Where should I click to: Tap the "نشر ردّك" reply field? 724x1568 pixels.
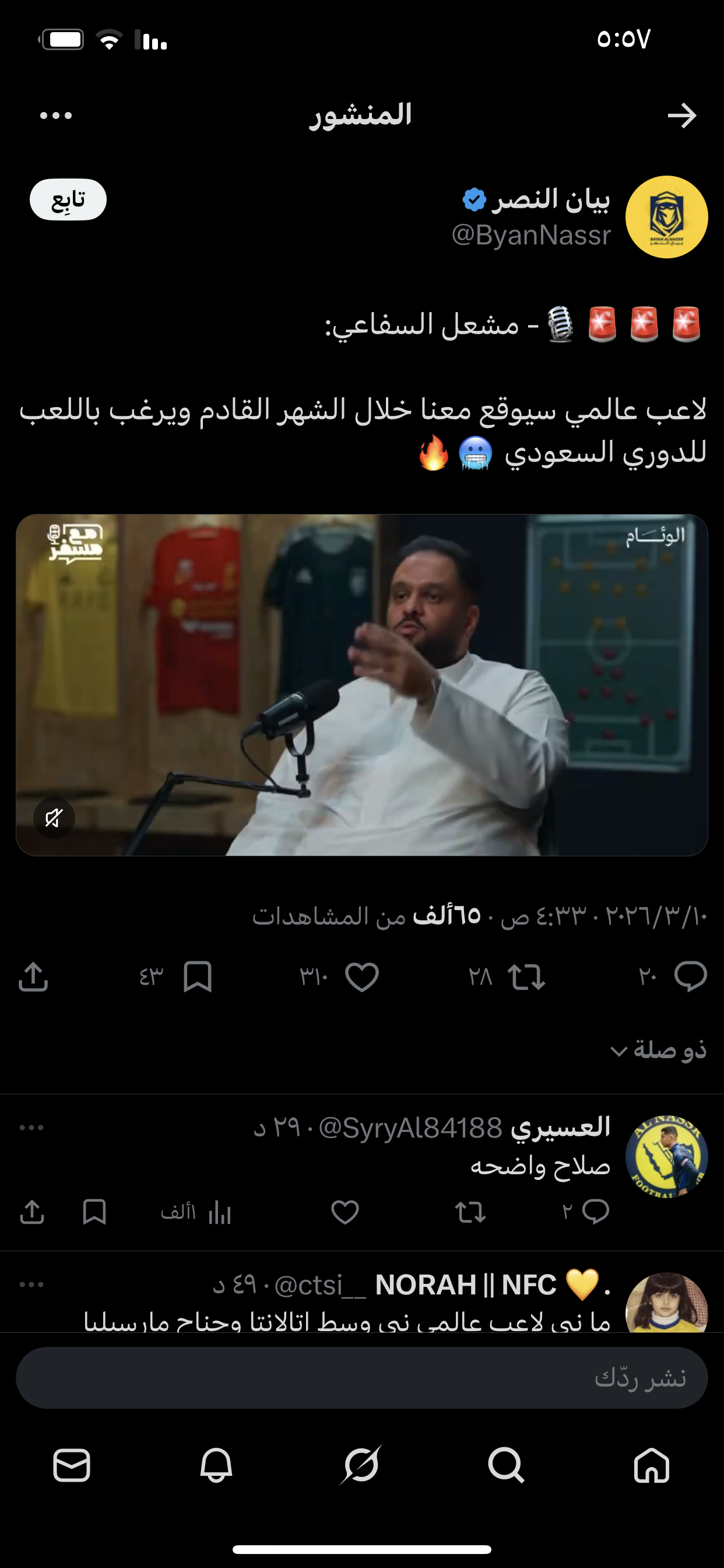(x=362, y=1377)
